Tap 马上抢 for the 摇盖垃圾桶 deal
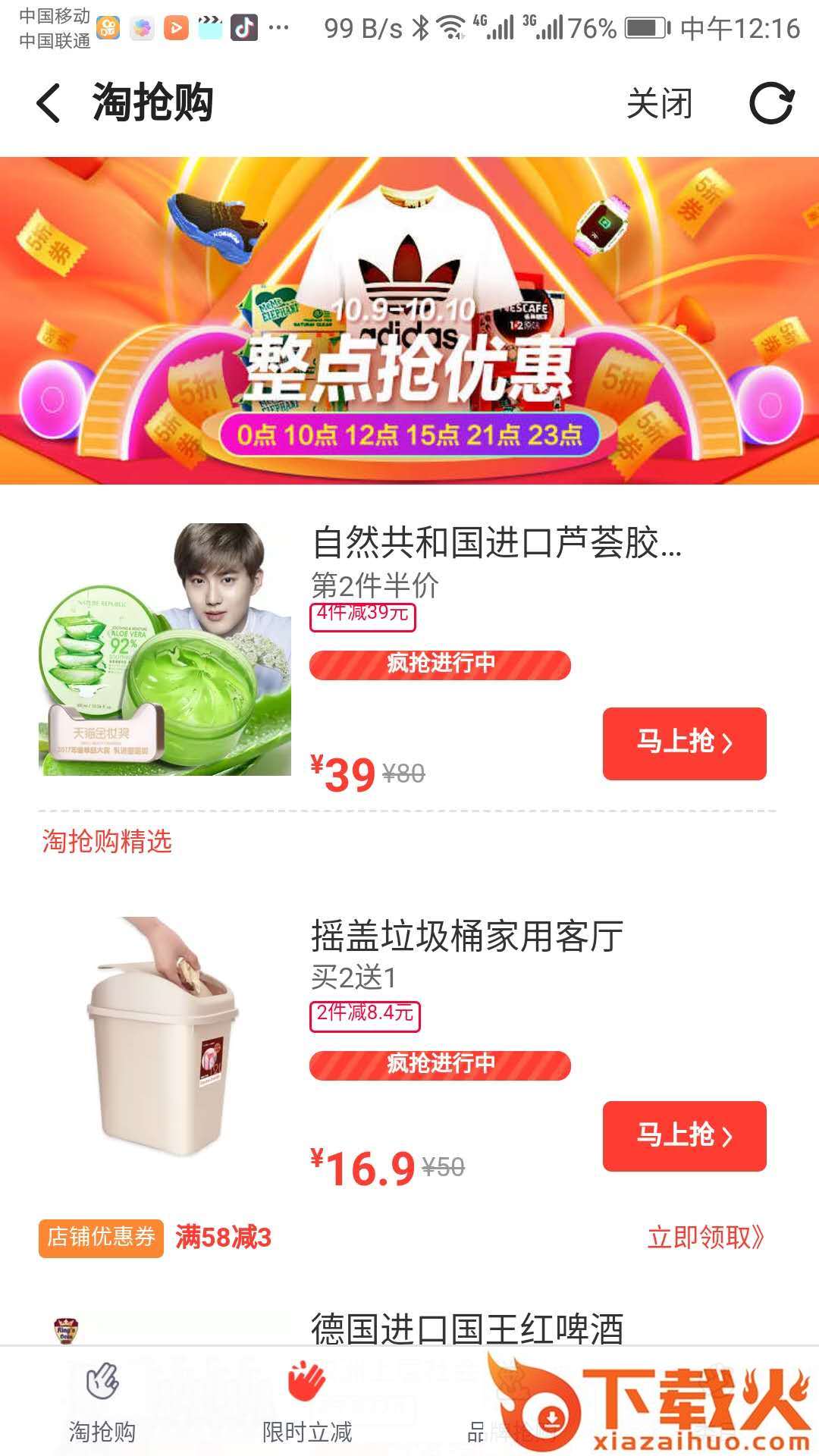The width and height of the screenshot is (819, 1456). point(684,1136)
